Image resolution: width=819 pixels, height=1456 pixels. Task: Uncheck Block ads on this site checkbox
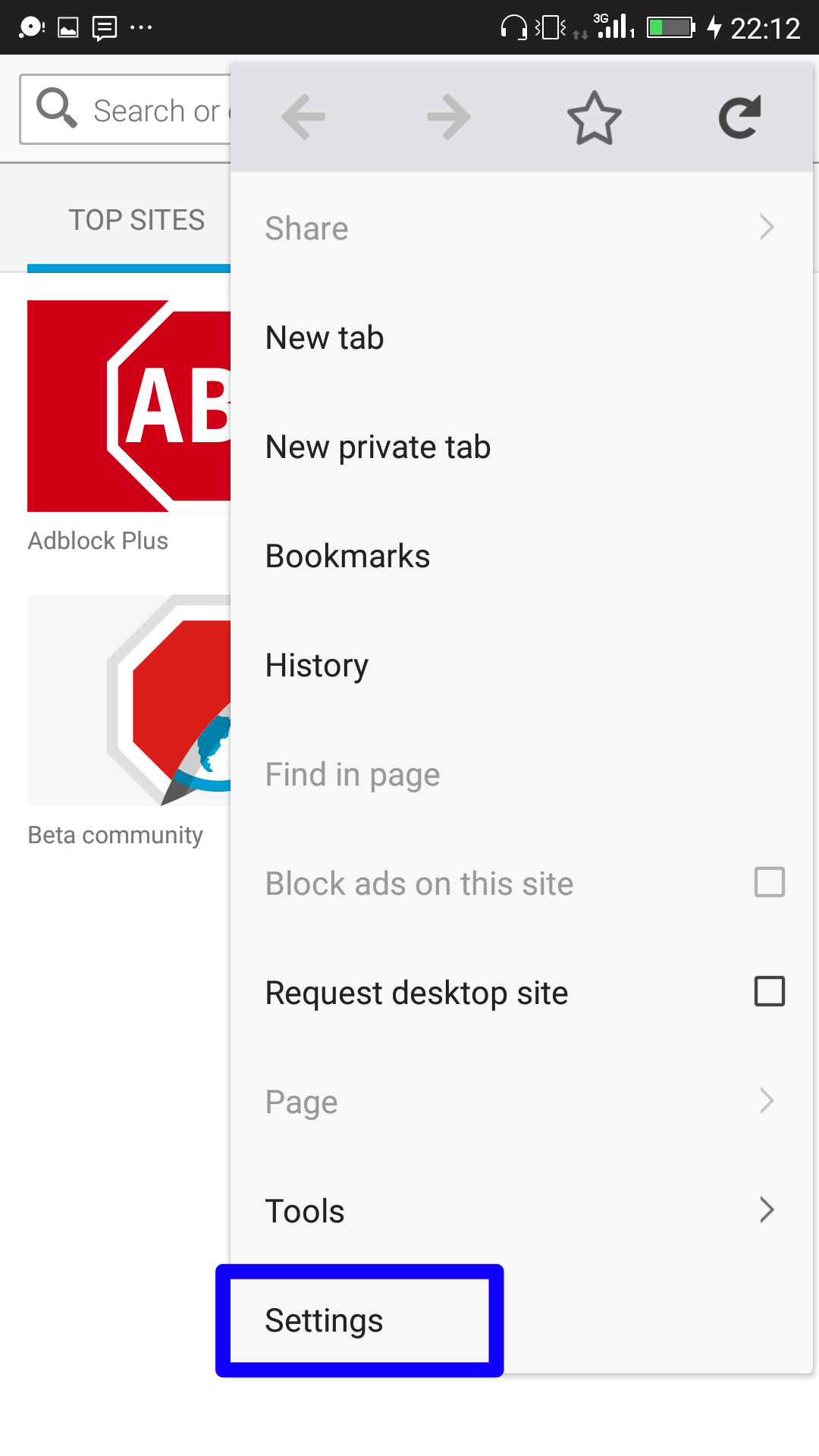[x=769, y=882]
